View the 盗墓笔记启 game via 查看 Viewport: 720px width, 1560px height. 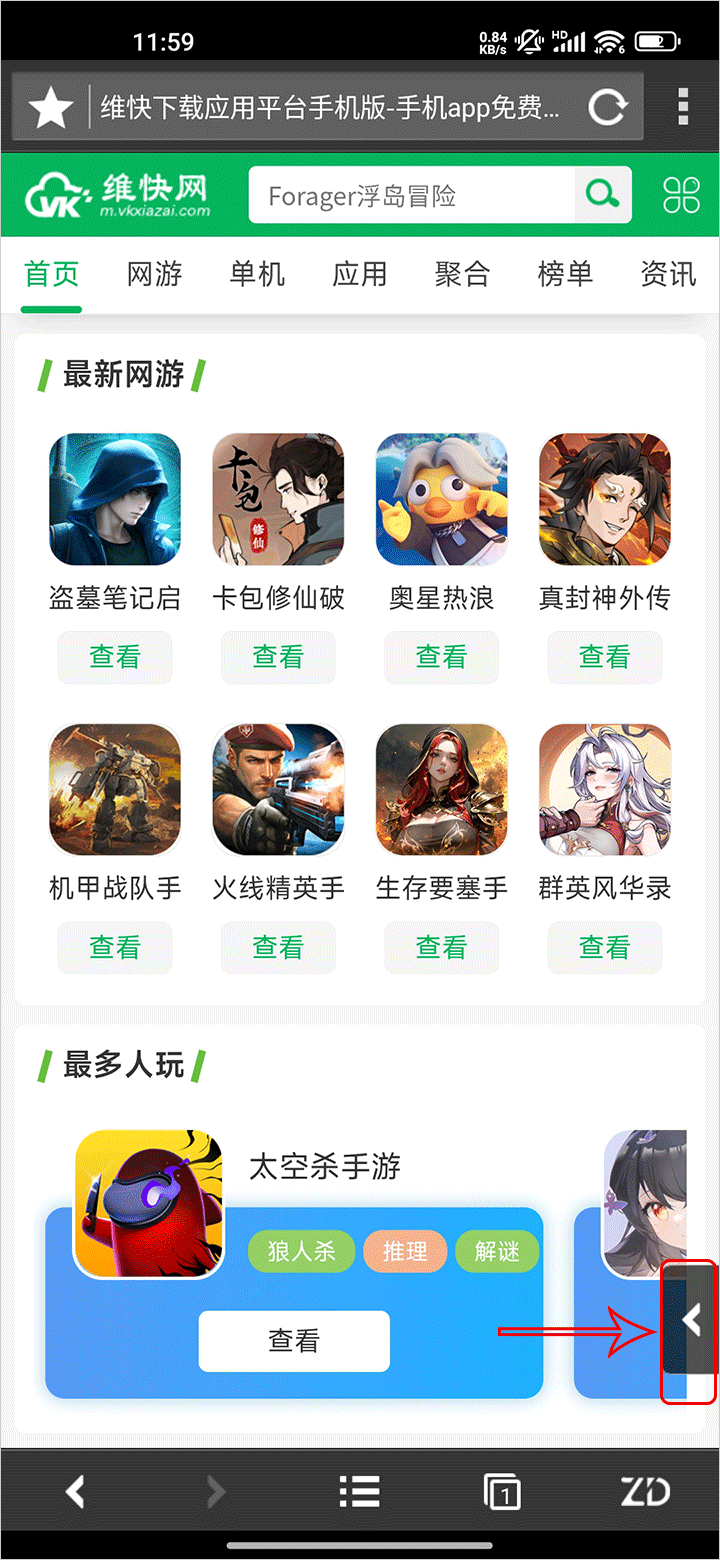115,657
